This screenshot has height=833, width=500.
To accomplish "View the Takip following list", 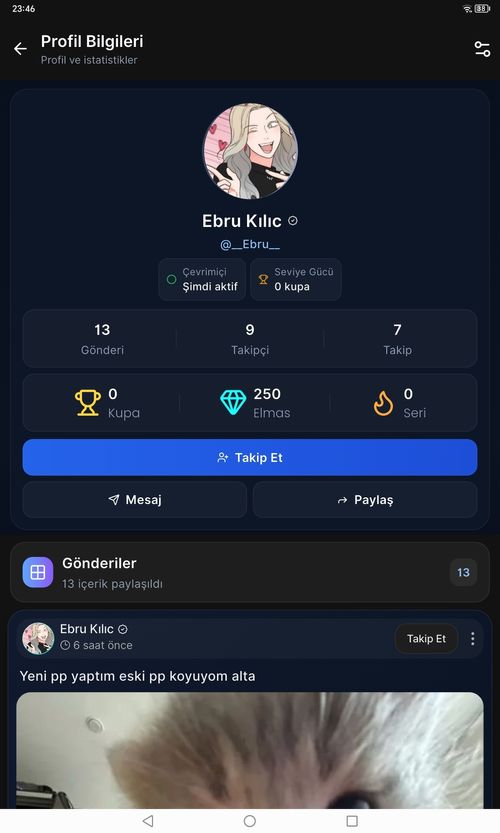I will (397, 339).
